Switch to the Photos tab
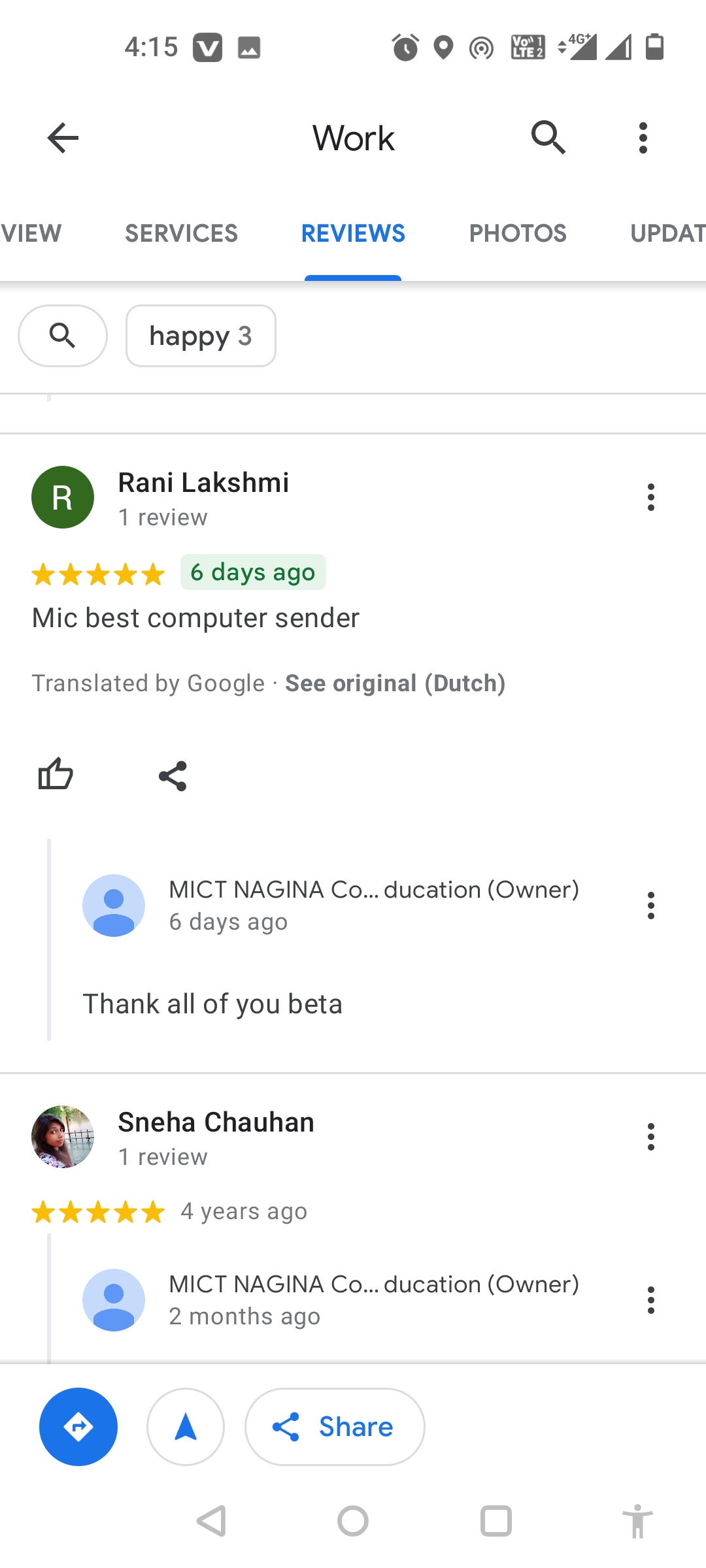Image resolution: width=706 pixels, height=1568 pixels. [x=518, y=233]
